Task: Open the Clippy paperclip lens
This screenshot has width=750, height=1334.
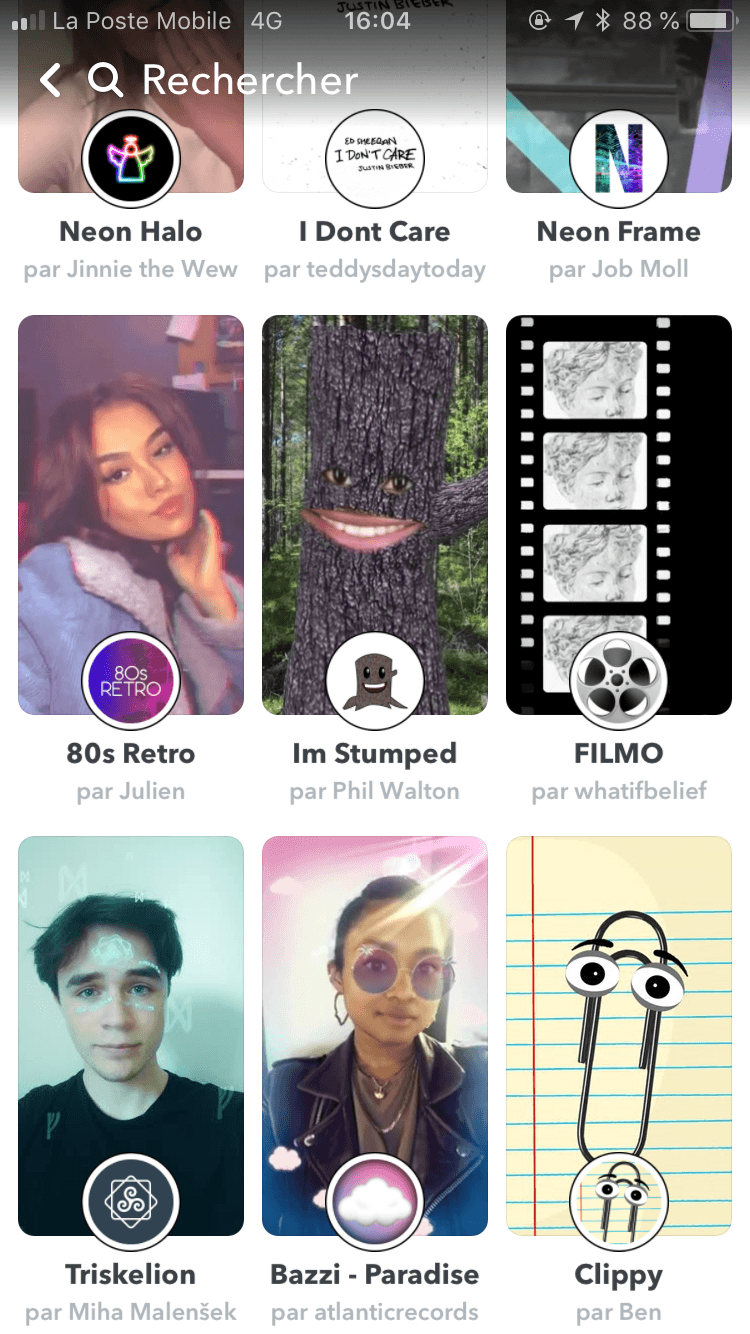Action: click(x=619, y=1035)
